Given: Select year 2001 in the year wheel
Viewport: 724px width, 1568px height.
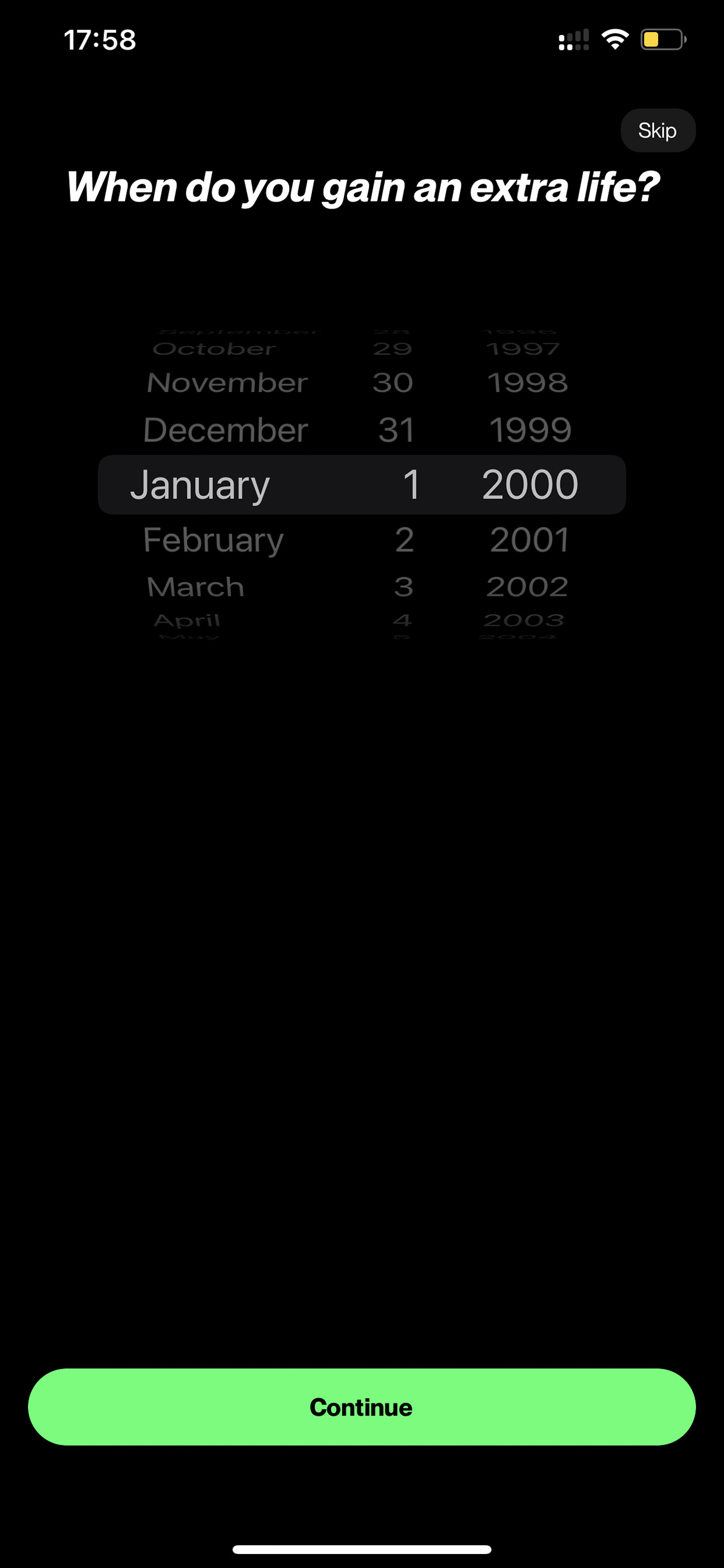Looking at the screenshot, I should click(530, 540).
